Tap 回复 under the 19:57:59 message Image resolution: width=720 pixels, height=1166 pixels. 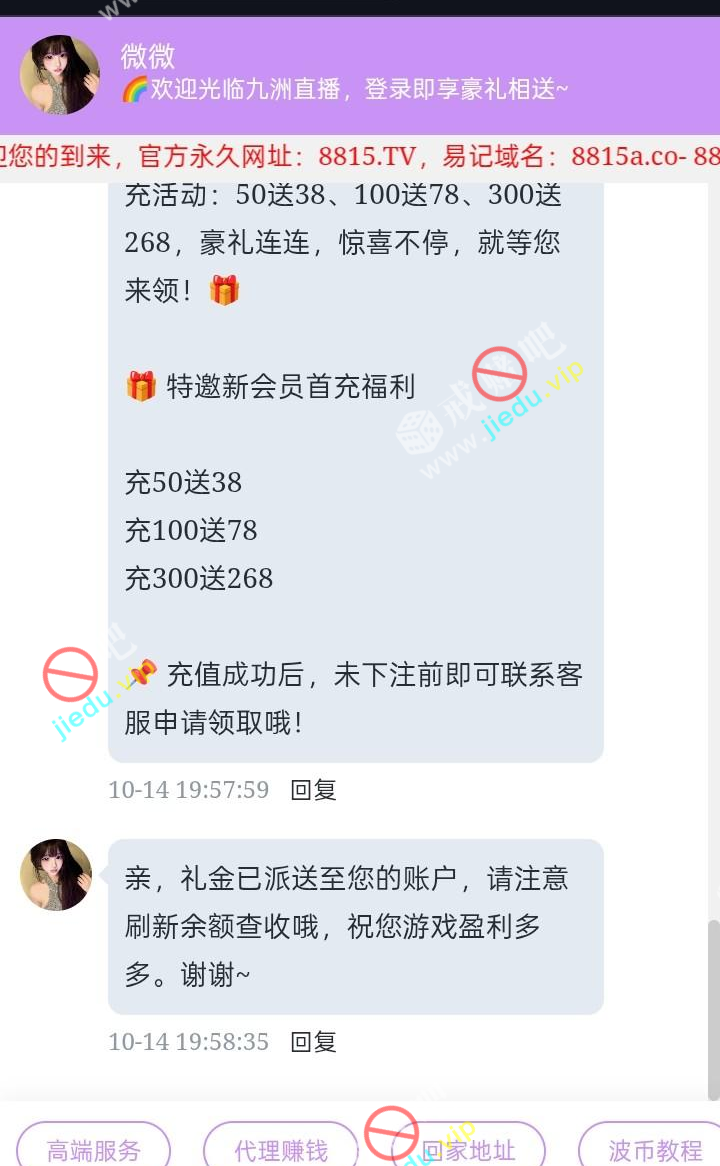[x=313, y=790]
